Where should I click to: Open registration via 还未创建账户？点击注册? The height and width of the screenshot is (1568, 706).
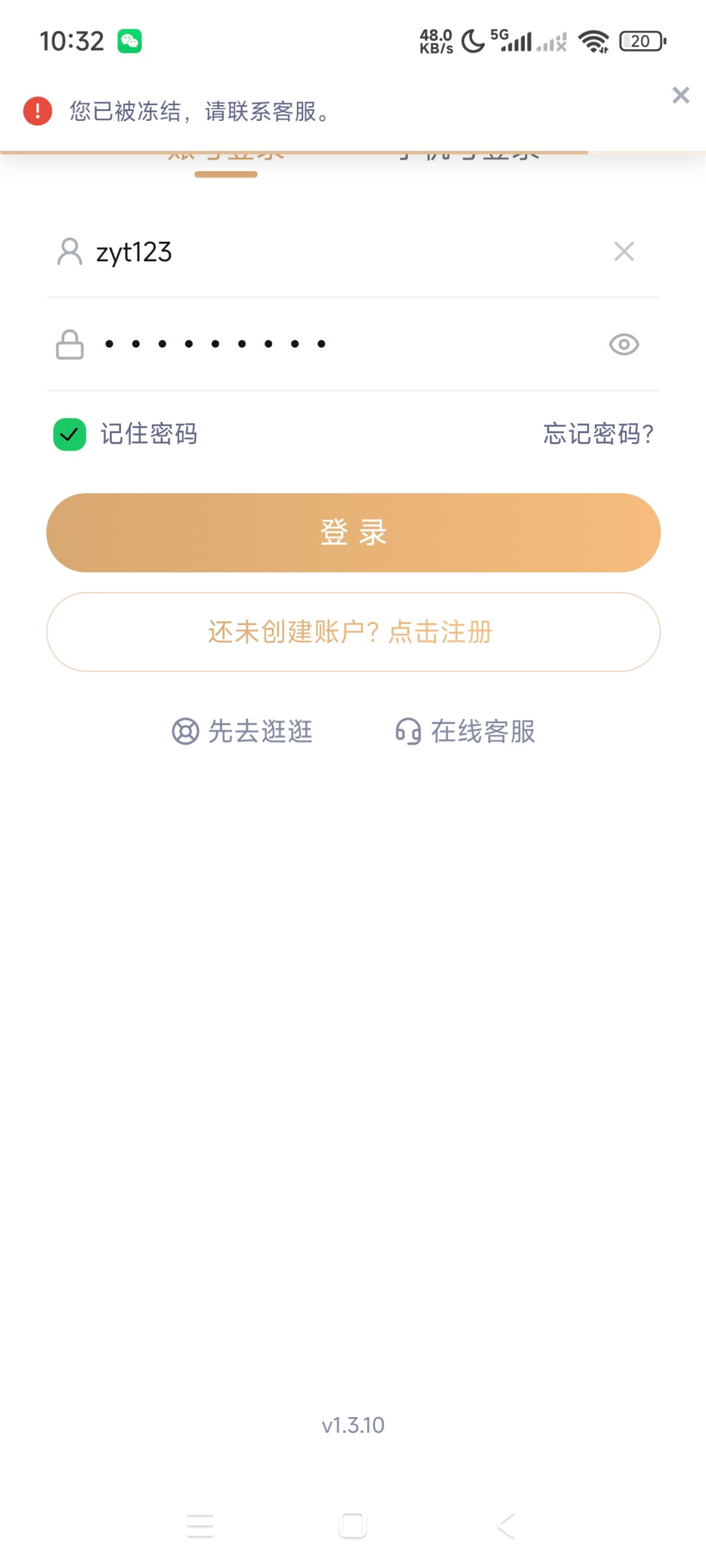click(x=353, y=632)
